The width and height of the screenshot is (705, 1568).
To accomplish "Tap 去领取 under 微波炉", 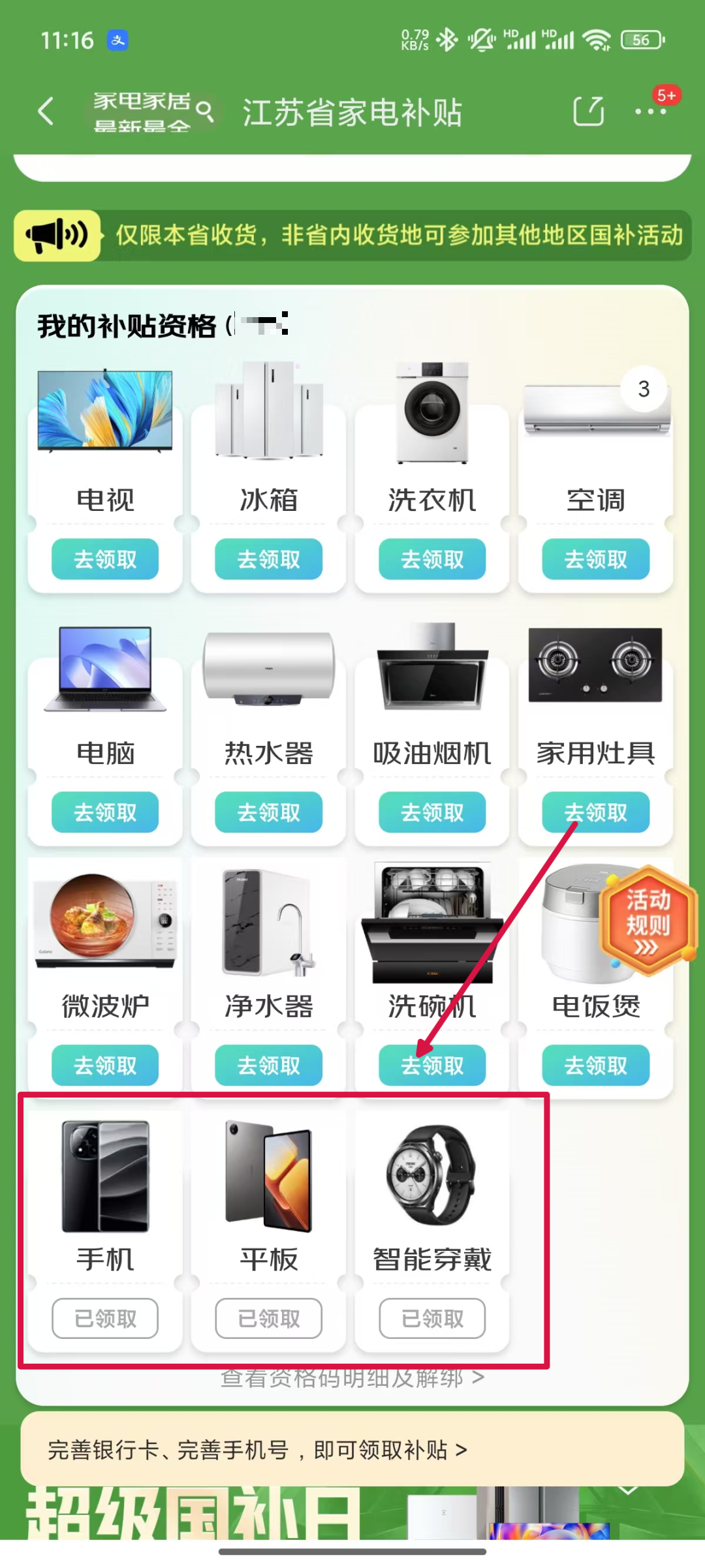I will click(105, 1066).
